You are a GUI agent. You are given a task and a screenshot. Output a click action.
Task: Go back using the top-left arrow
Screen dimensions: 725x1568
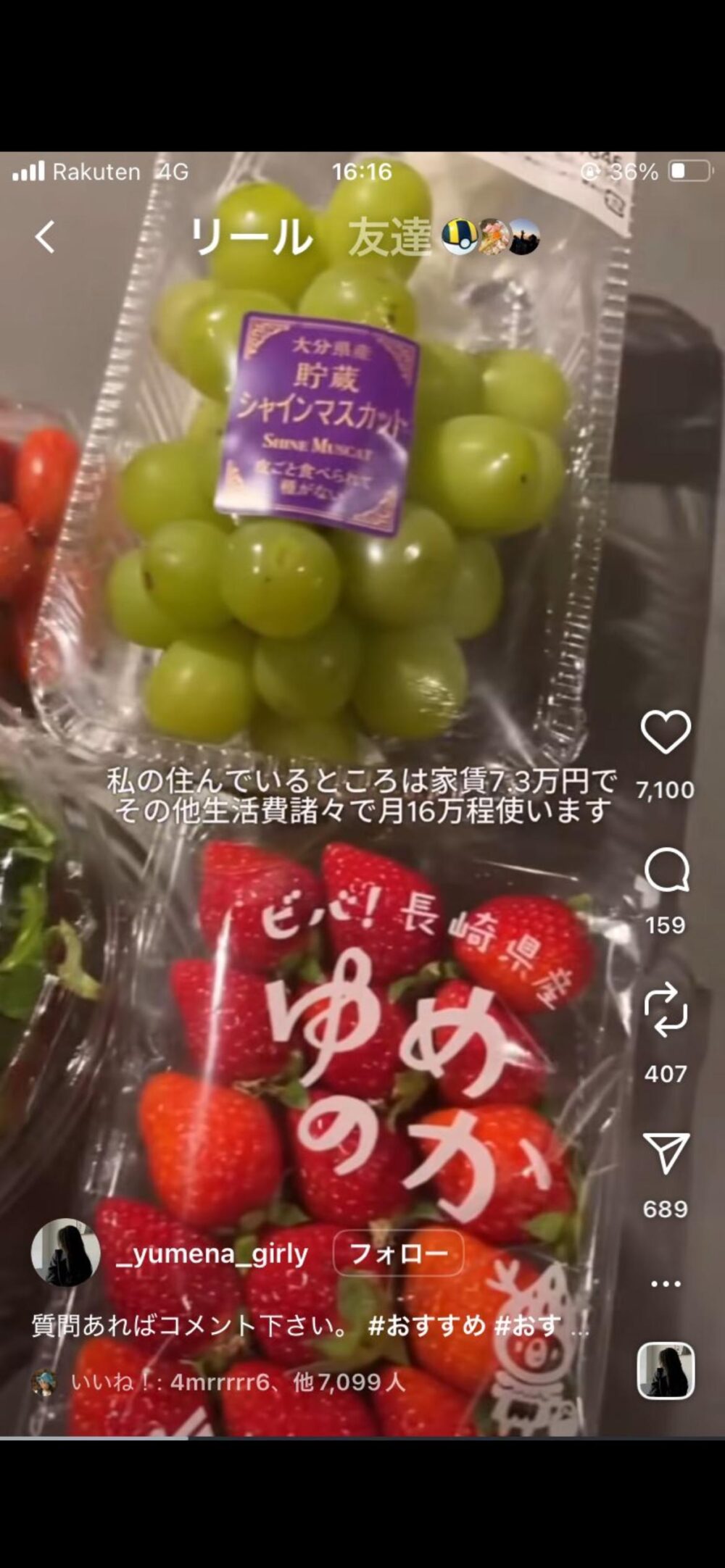pos(45,237)
